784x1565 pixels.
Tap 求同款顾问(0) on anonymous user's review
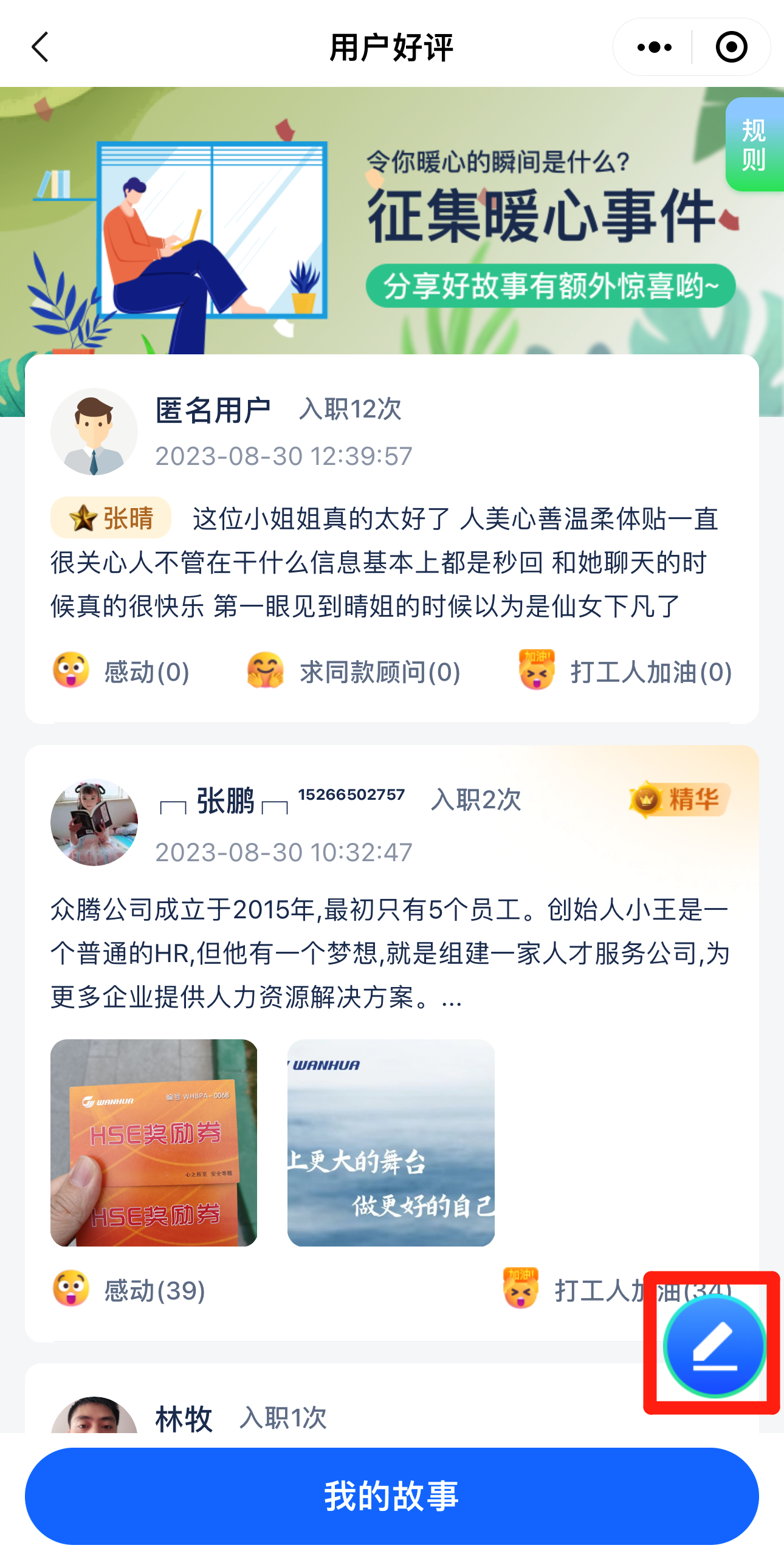[x=354, y=672]
